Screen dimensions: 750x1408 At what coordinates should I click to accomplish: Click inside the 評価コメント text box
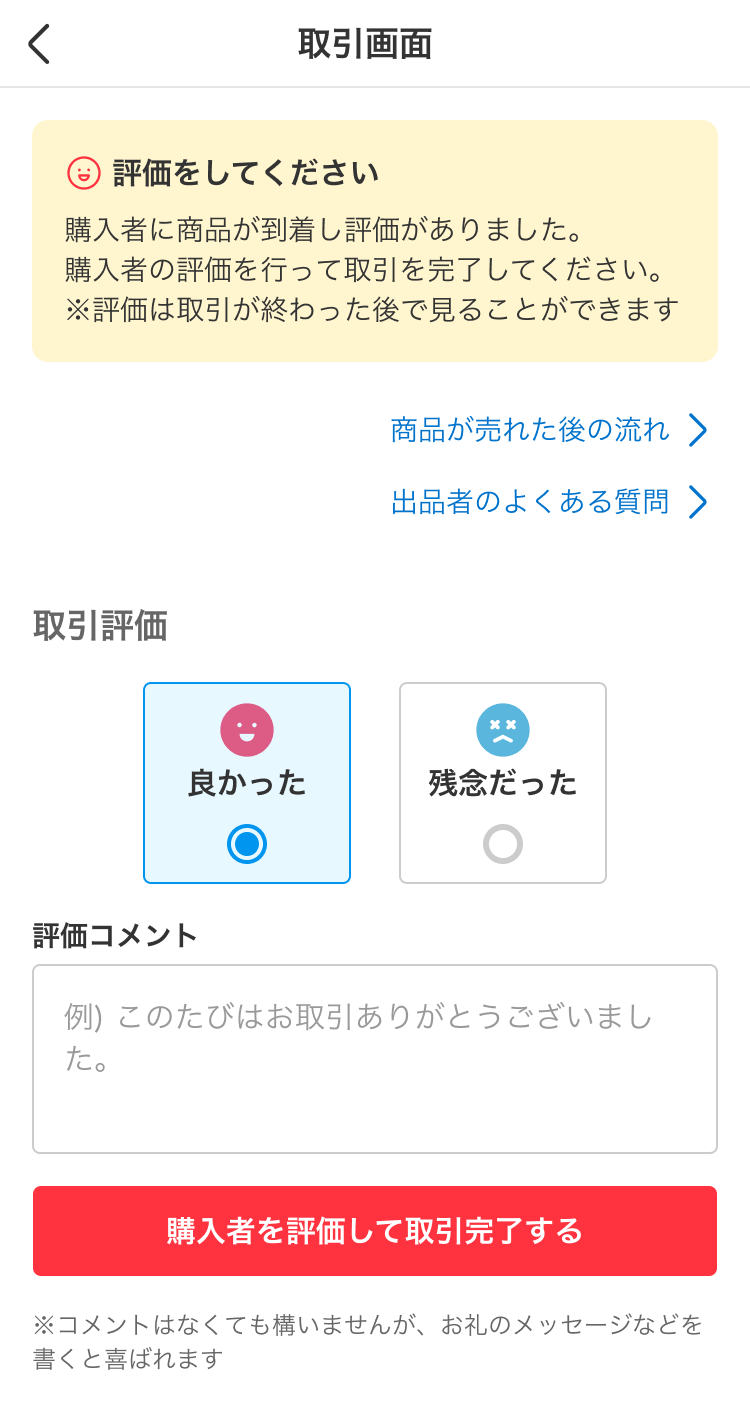click(x=375, y=1055)
